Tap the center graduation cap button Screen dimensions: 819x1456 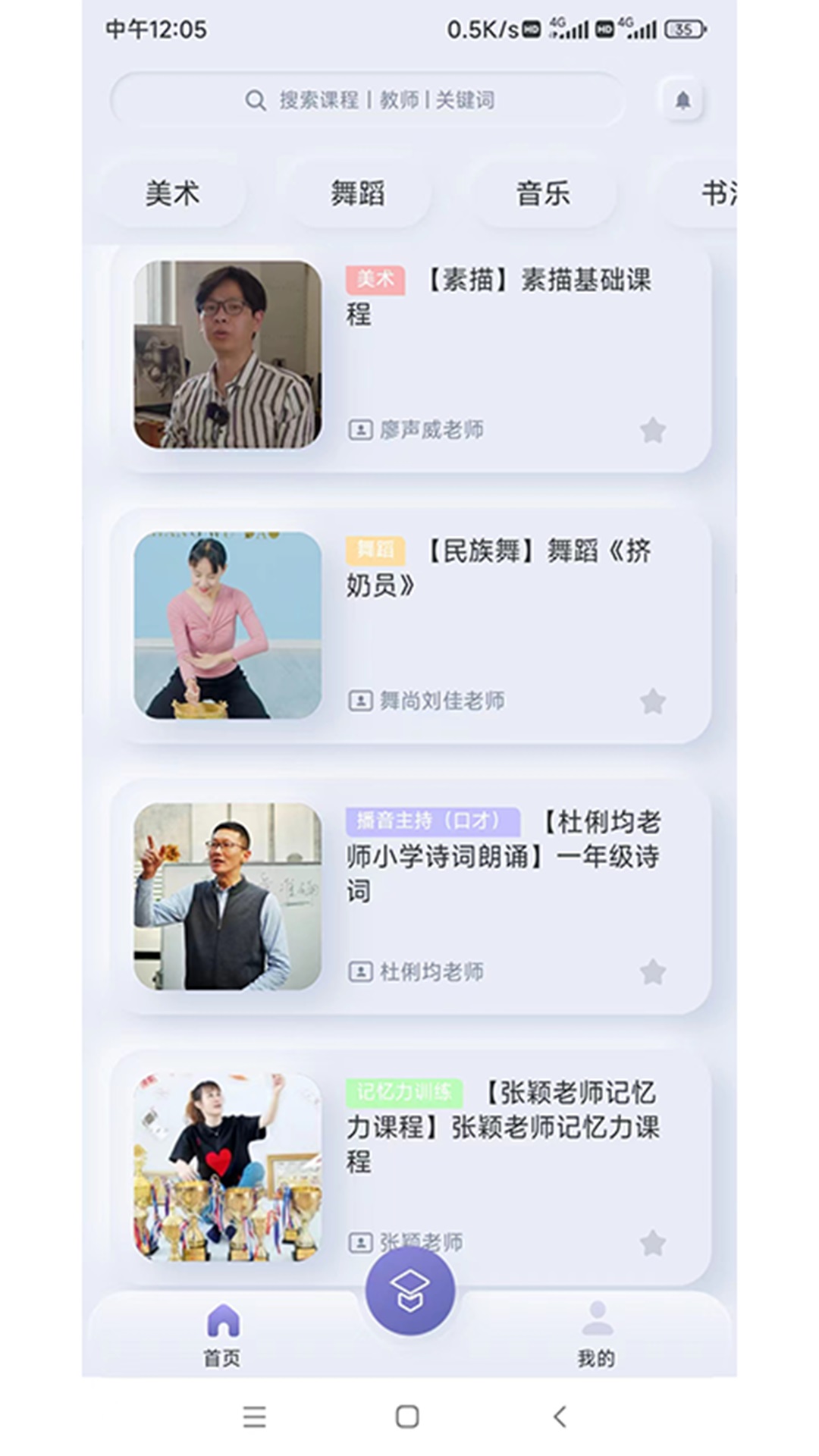[x=409, y=1291]
